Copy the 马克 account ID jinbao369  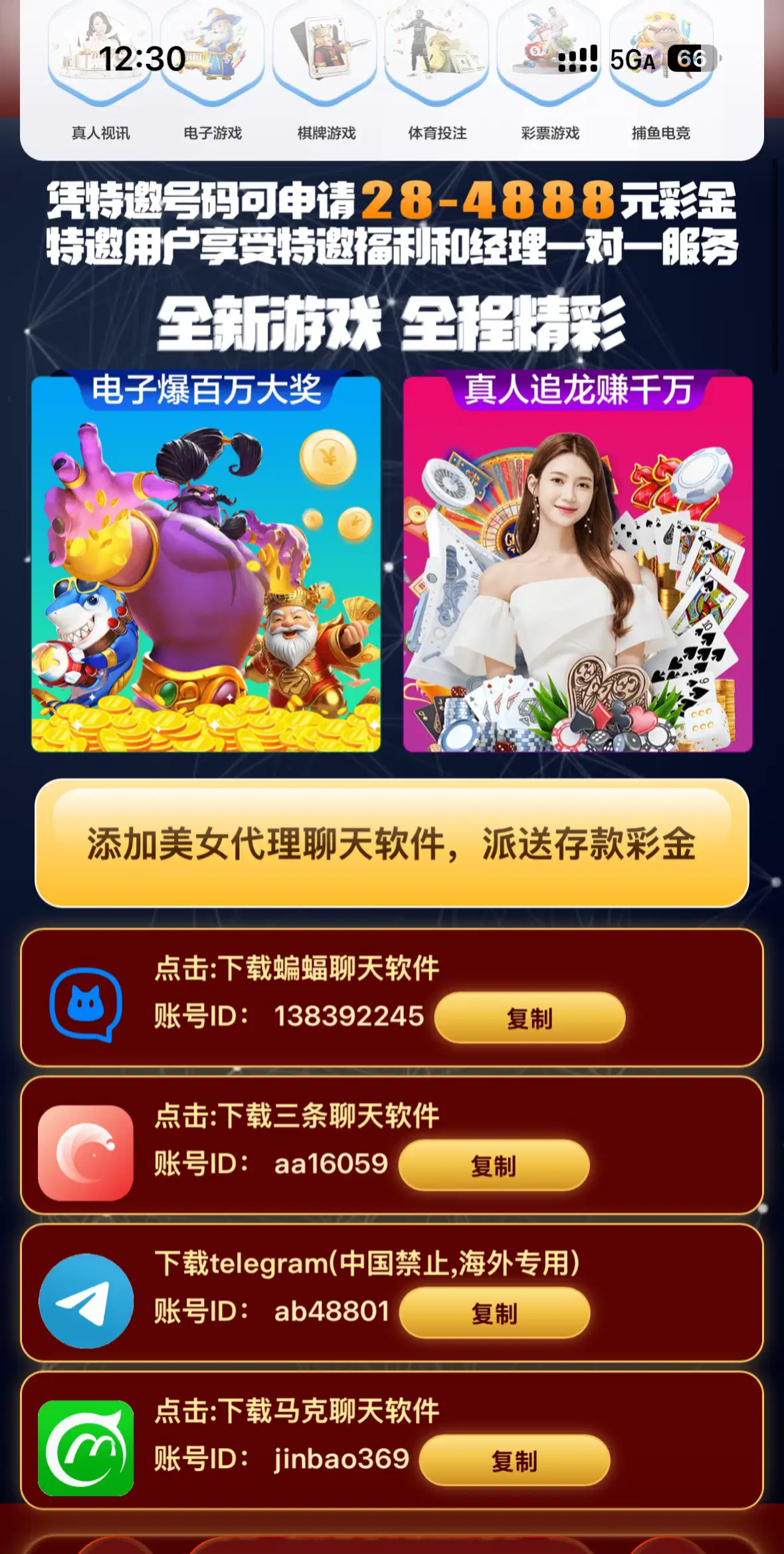coord(514,1460)
